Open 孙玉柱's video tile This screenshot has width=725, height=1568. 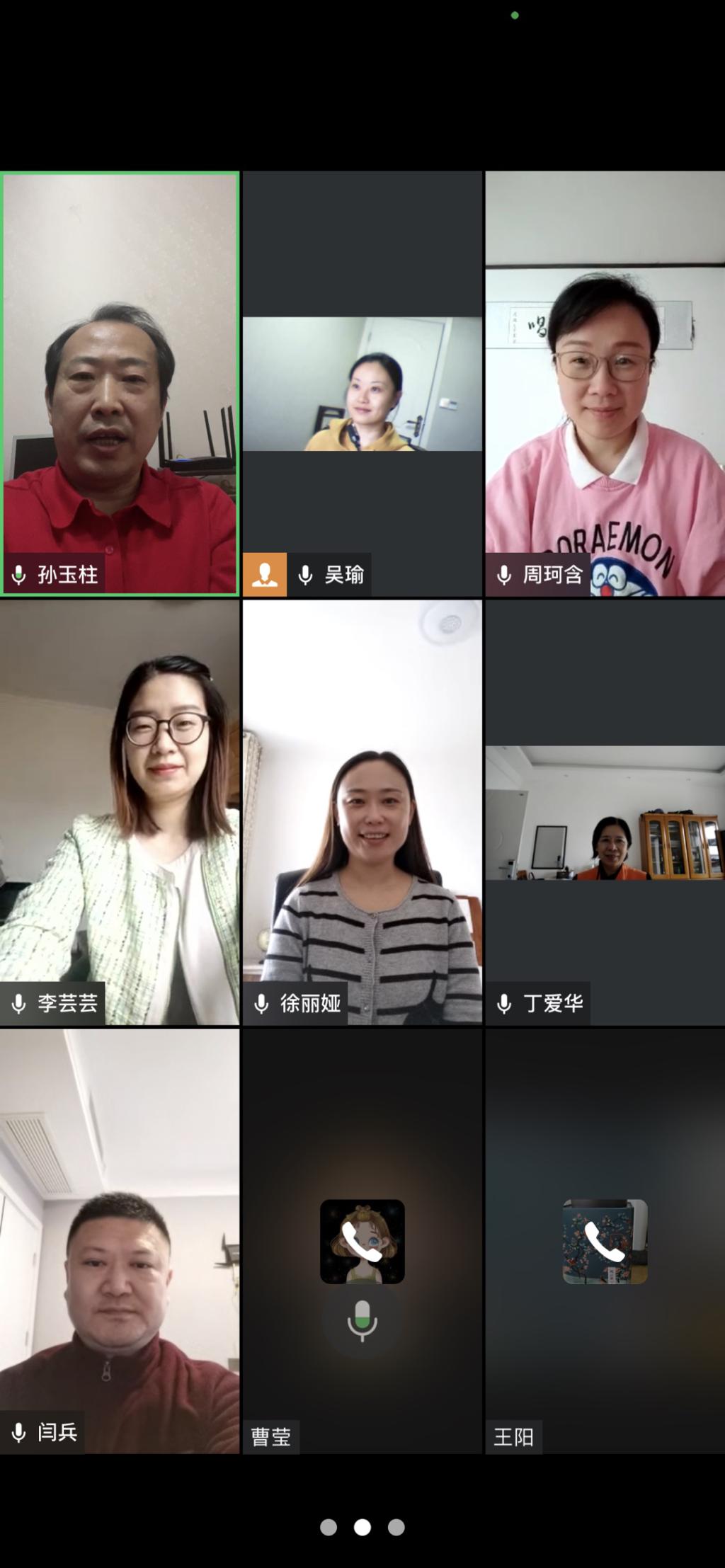(x=120, y=382)
